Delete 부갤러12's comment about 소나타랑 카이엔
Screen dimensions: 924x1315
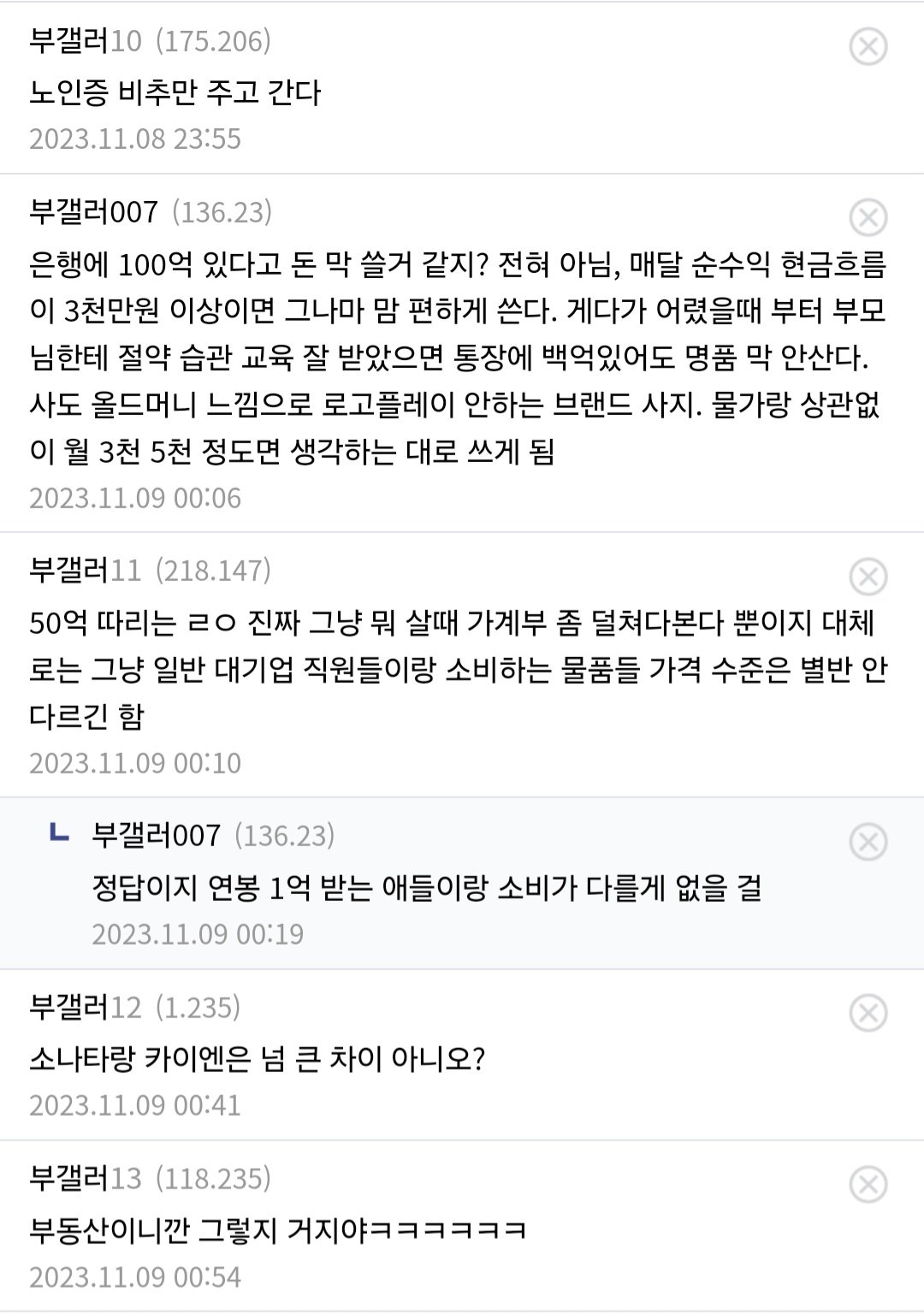click(868, 1014)
